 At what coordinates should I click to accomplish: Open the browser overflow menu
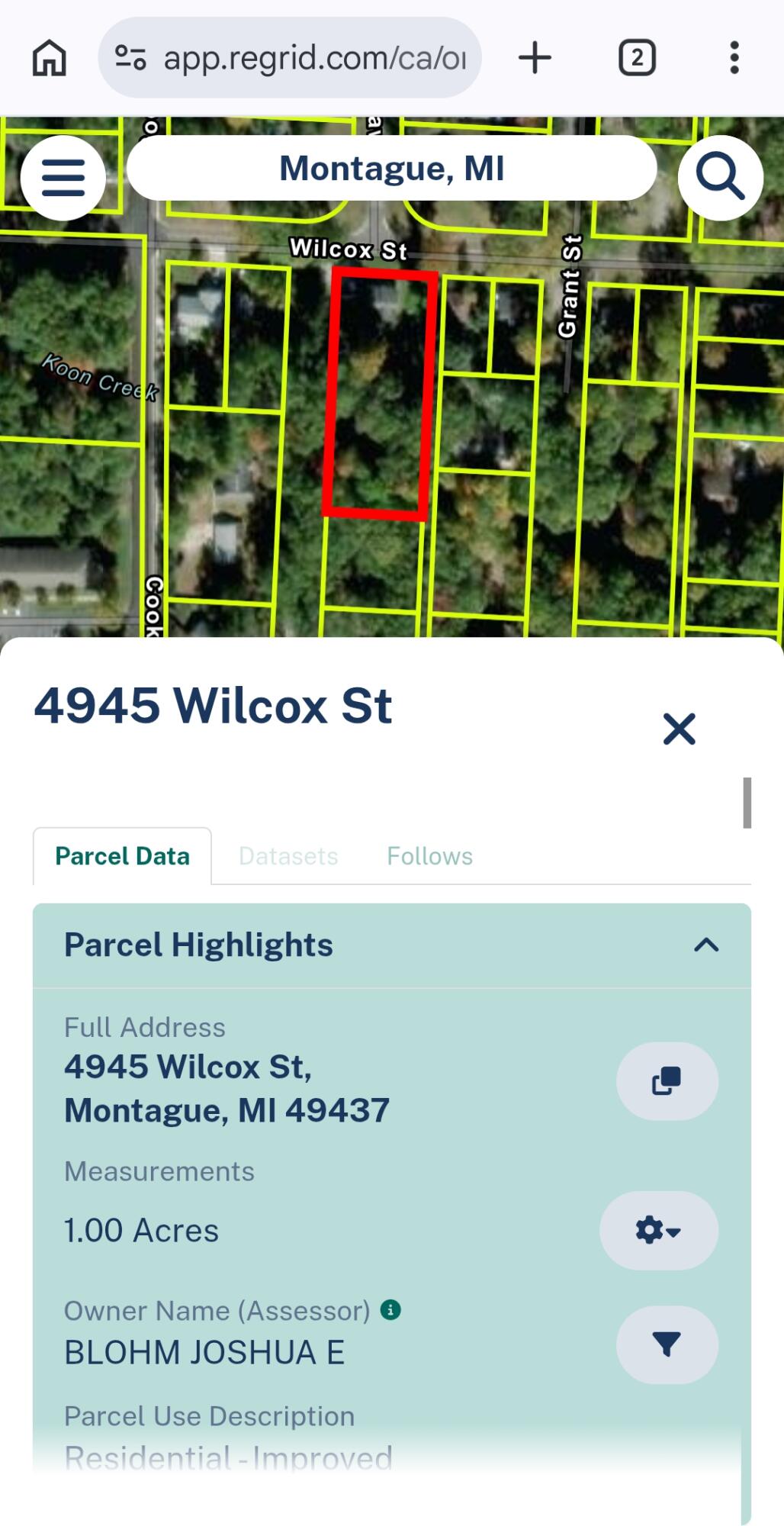(734, 58)
